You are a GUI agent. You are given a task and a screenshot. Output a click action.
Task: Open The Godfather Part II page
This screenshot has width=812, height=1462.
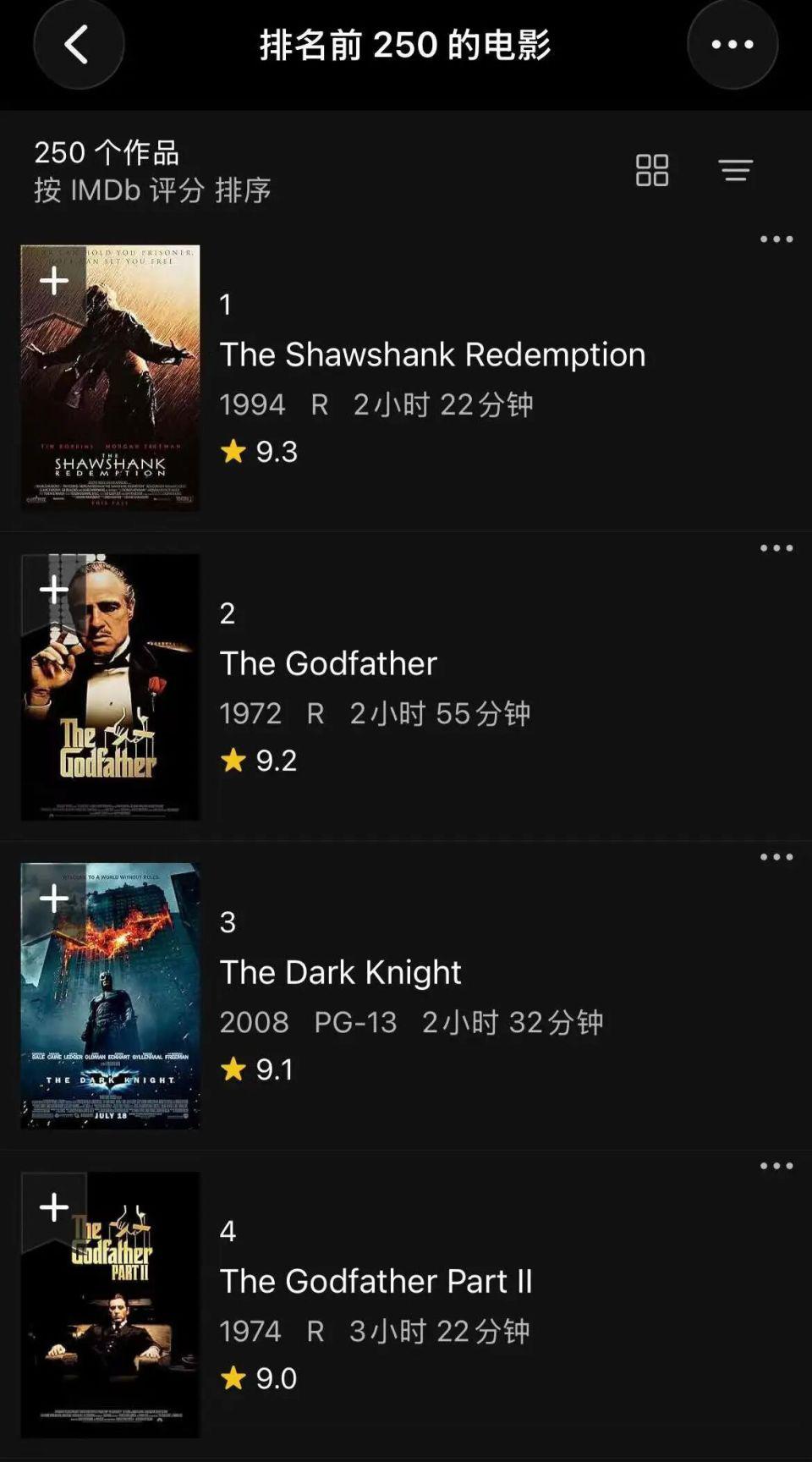point(376,1281)
